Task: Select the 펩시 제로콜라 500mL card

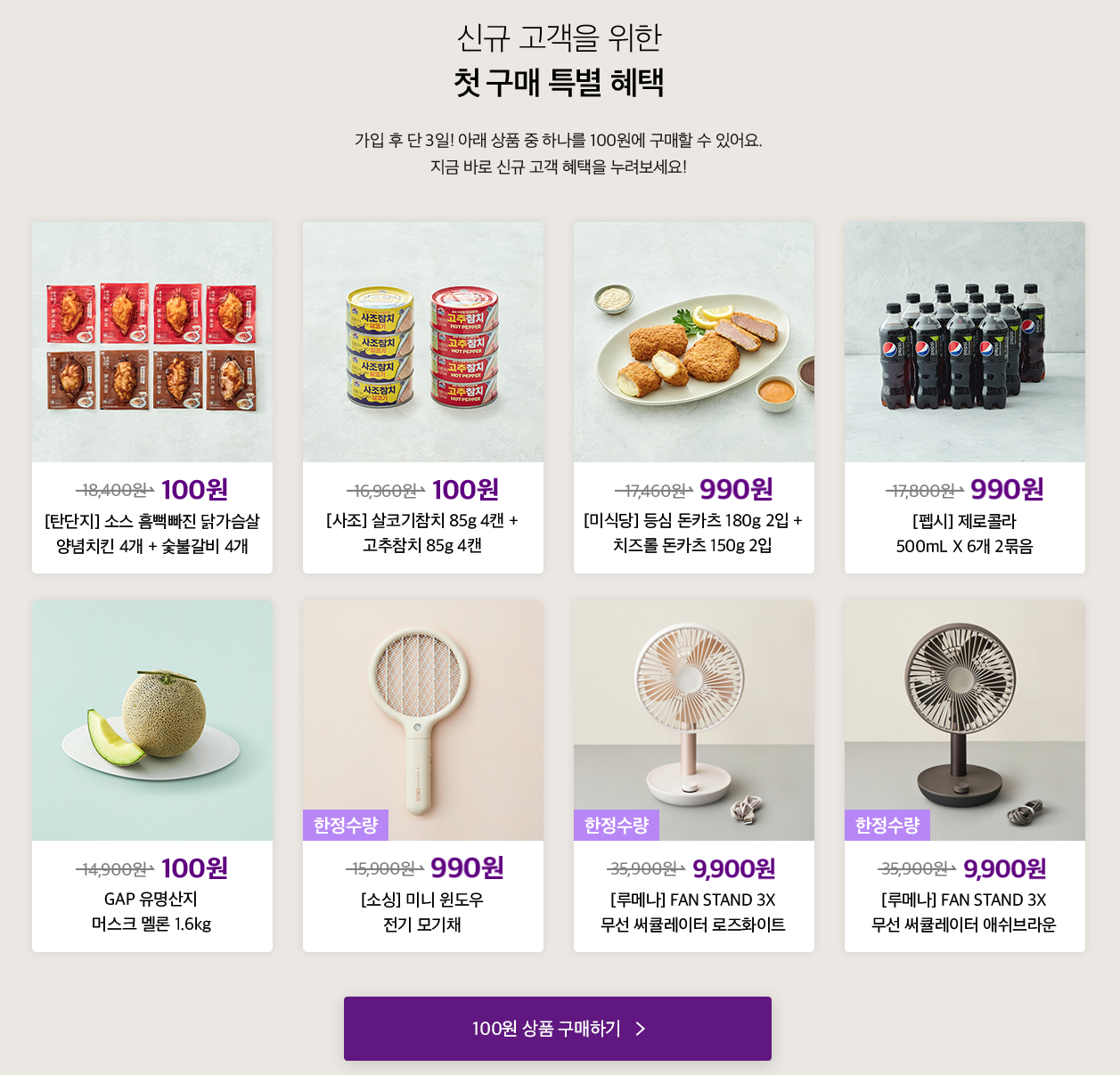Action: (x=965, y=397)
